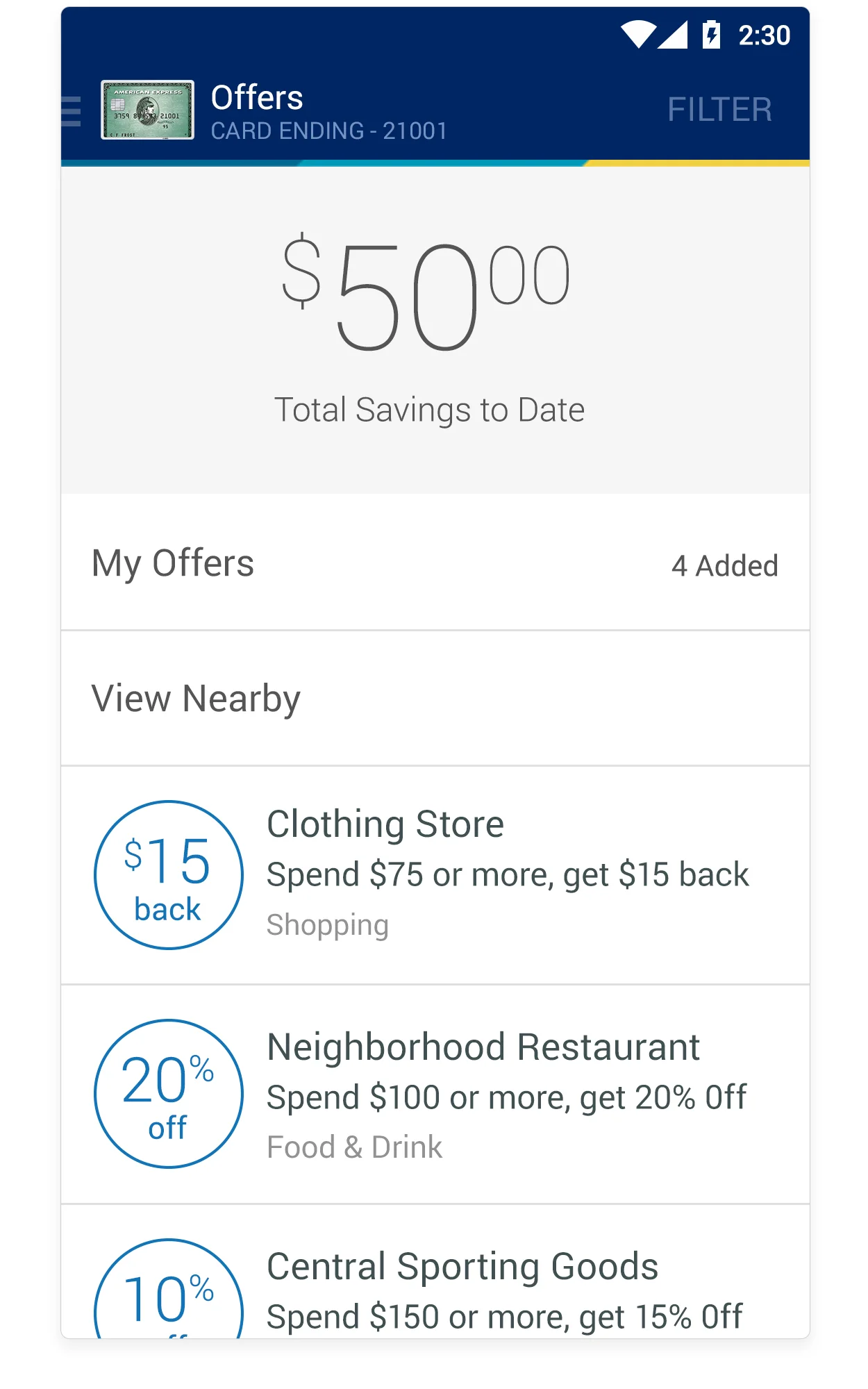
Task: Open Central Sporting Goods offer
Action: (435, 1272)
